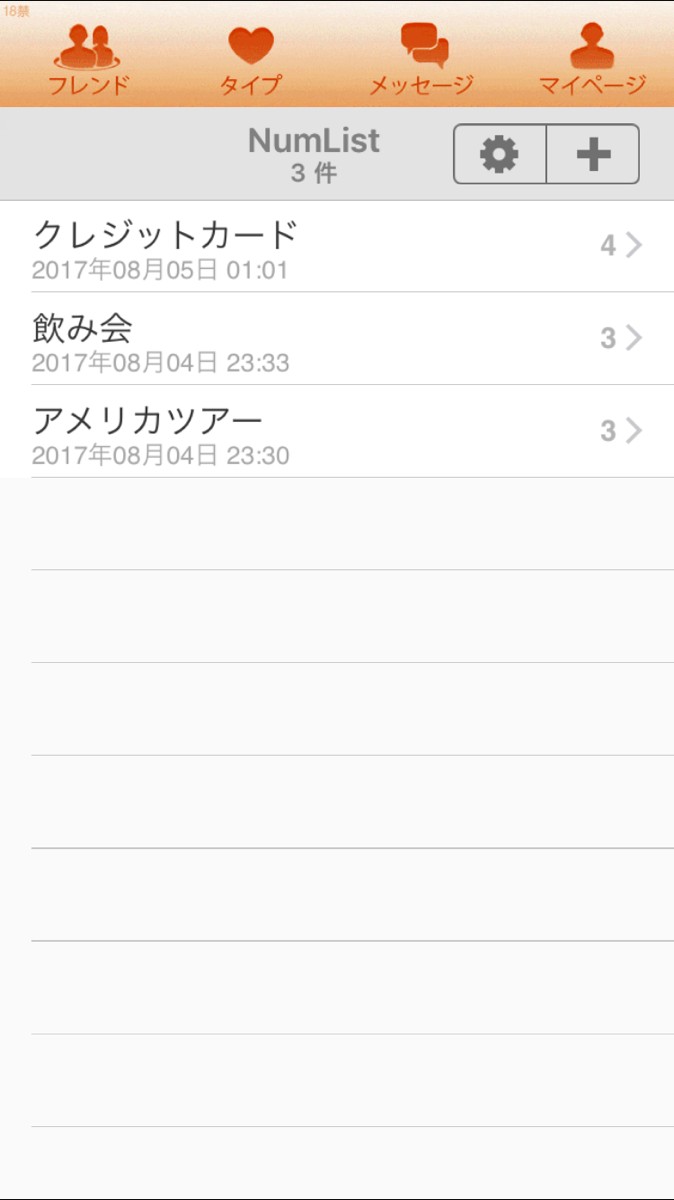The height and width of the screenshot is (1200, 674).
Task: Switch to the フレンド tab
Action: pos(88,58)
